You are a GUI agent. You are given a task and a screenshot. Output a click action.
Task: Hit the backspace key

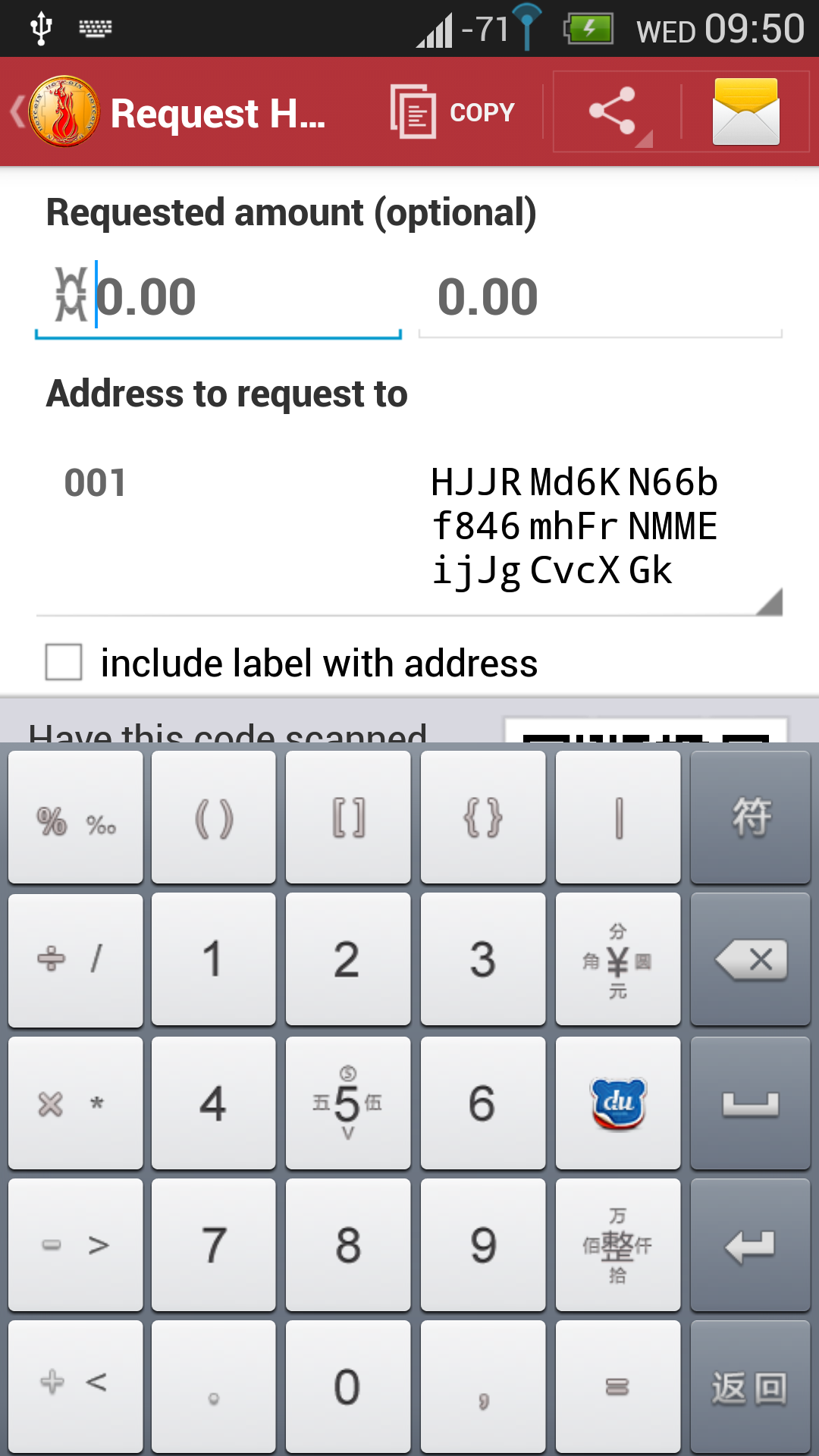click(x=750, y=960)
